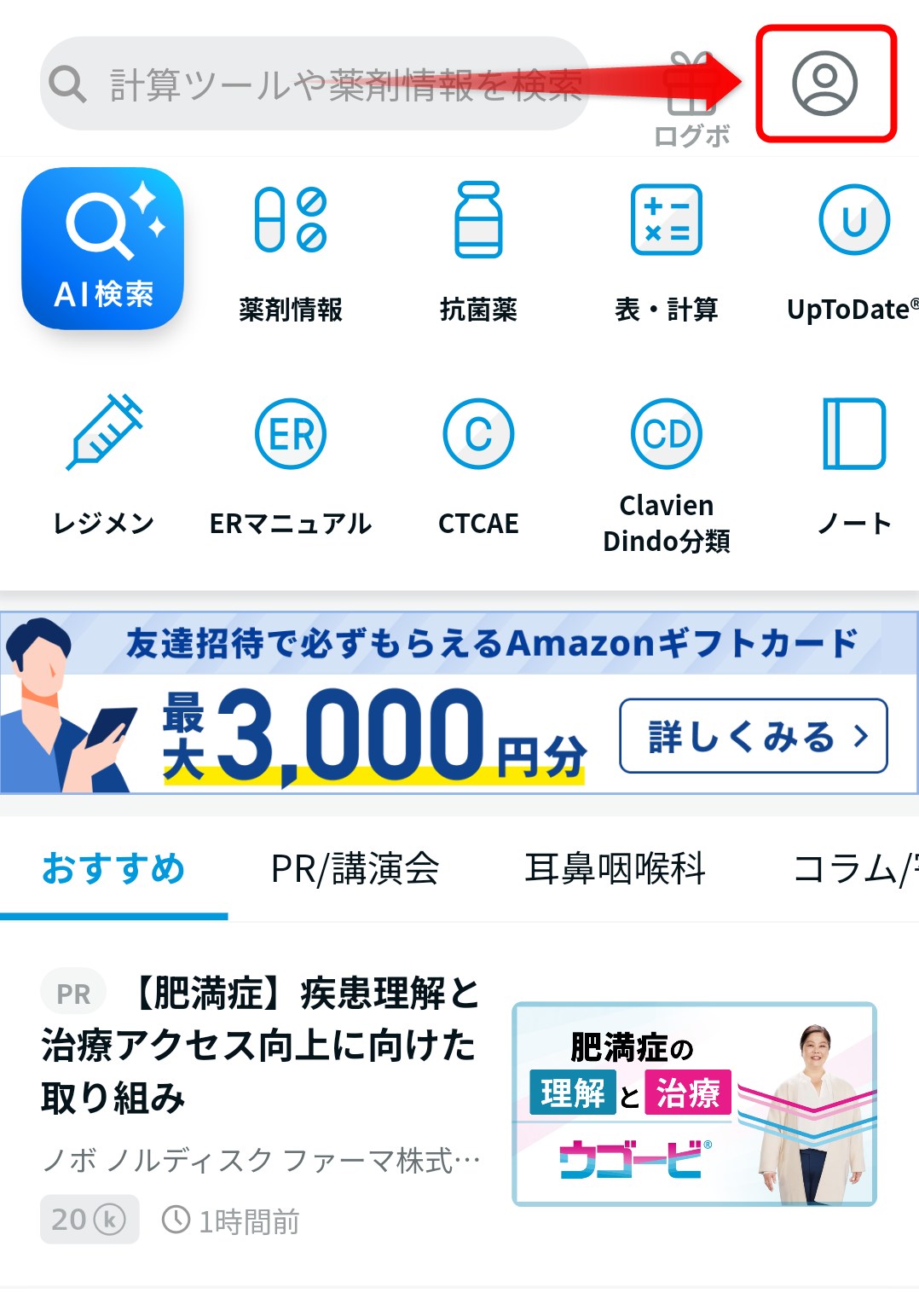The height and width of the screenshot is (1316, 919).
Task: Switch to the コラム tab
Action: [854, 869]
